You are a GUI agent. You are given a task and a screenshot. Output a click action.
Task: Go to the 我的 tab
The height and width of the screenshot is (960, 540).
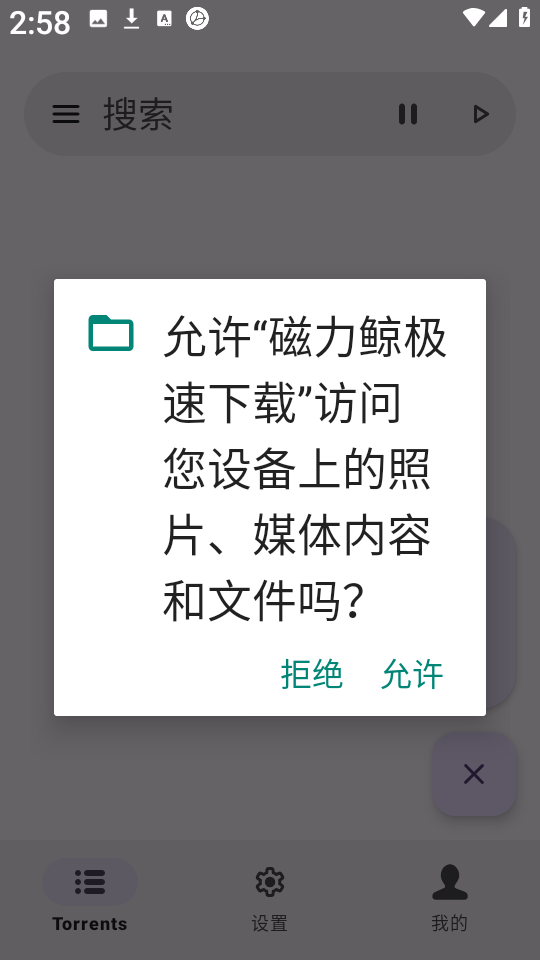click(449, 897)
